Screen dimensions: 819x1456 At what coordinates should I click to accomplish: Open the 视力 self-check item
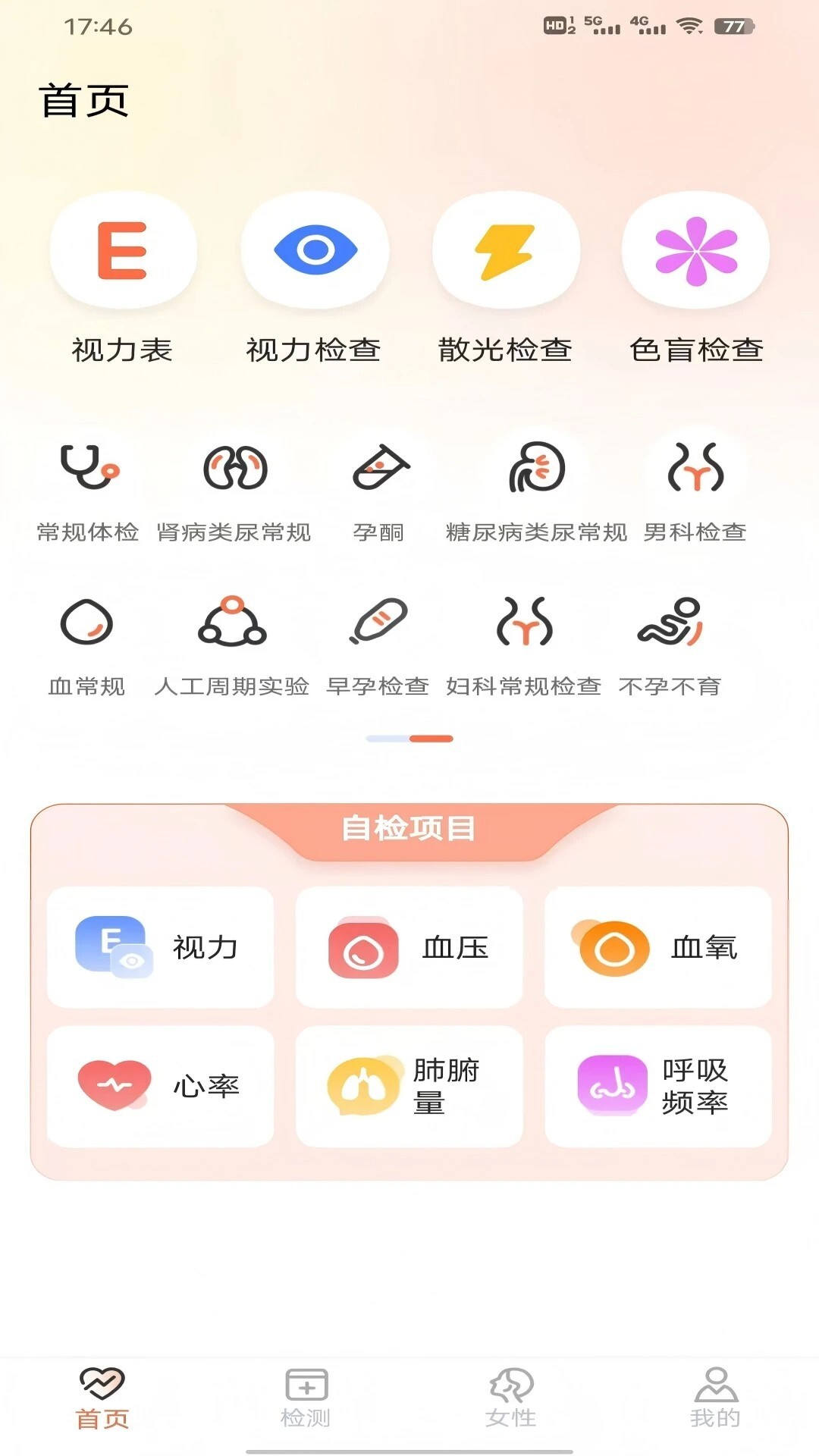click(x=158, y=946)
